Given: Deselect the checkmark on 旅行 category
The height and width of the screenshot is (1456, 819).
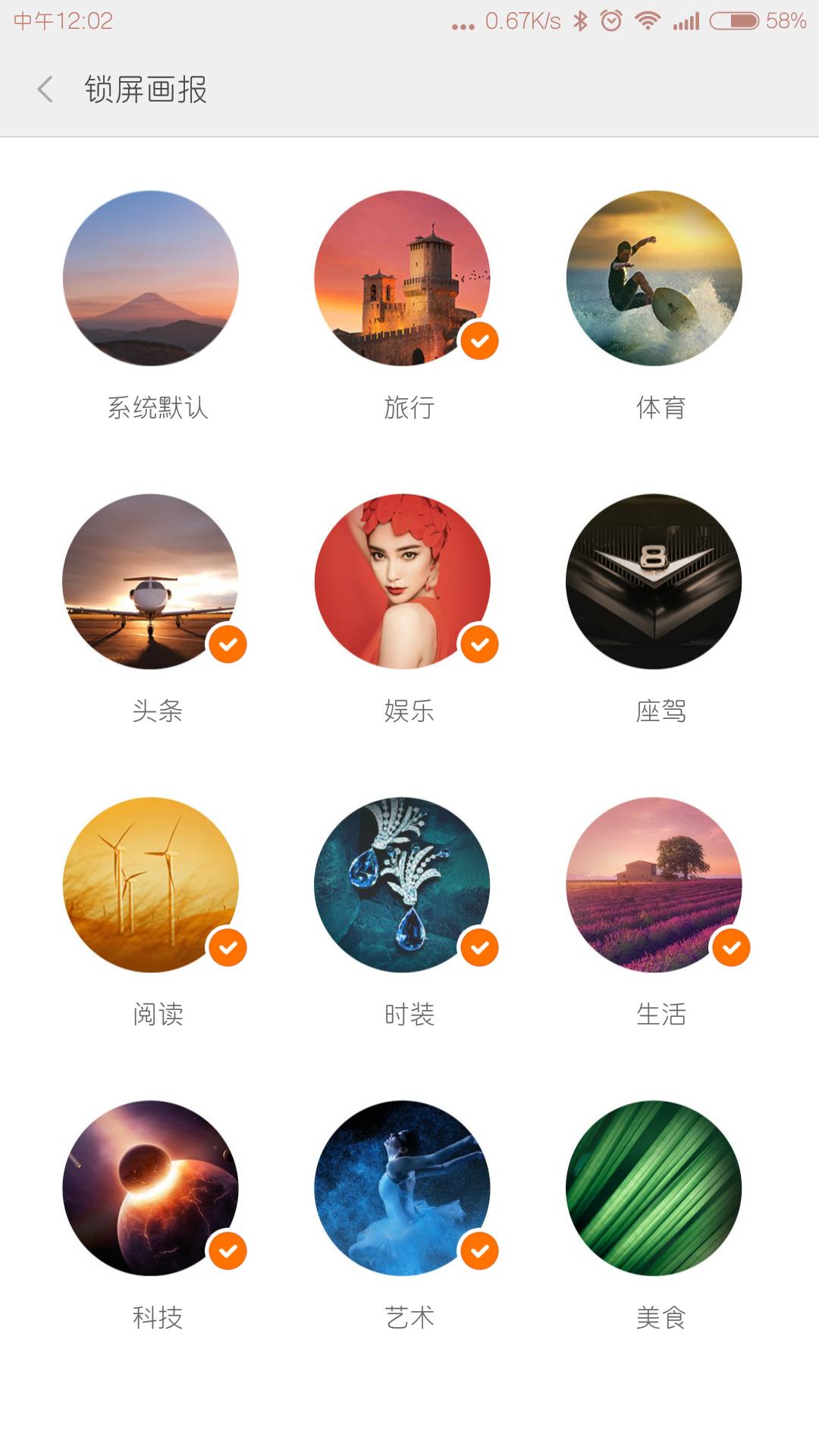Looking at the screenshot, I should coord(479,342).
